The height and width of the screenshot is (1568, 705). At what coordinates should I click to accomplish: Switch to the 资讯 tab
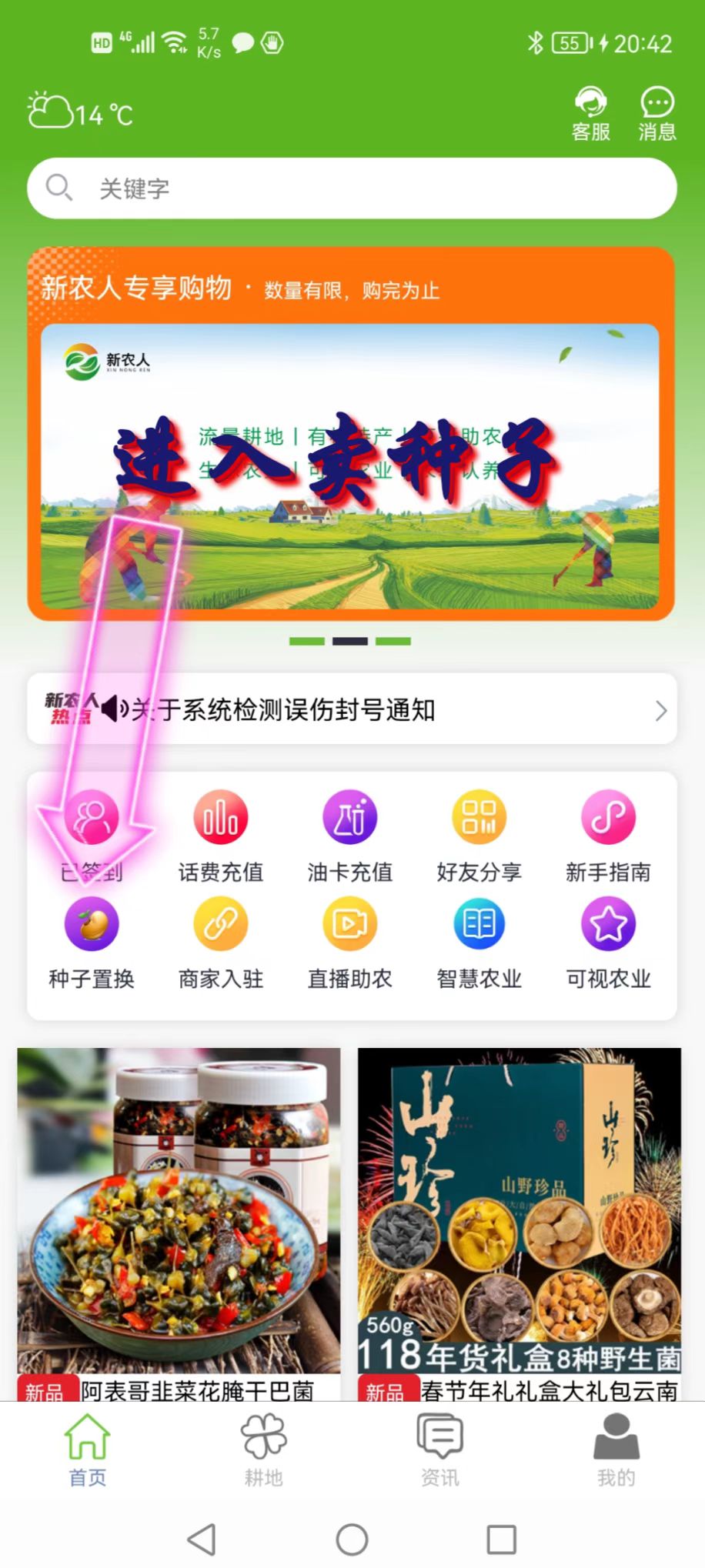[x=439, y=1450]
